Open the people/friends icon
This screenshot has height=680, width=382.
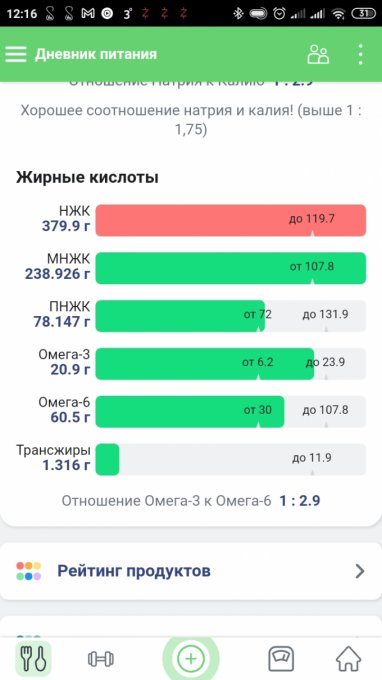[x=318, y=55]
